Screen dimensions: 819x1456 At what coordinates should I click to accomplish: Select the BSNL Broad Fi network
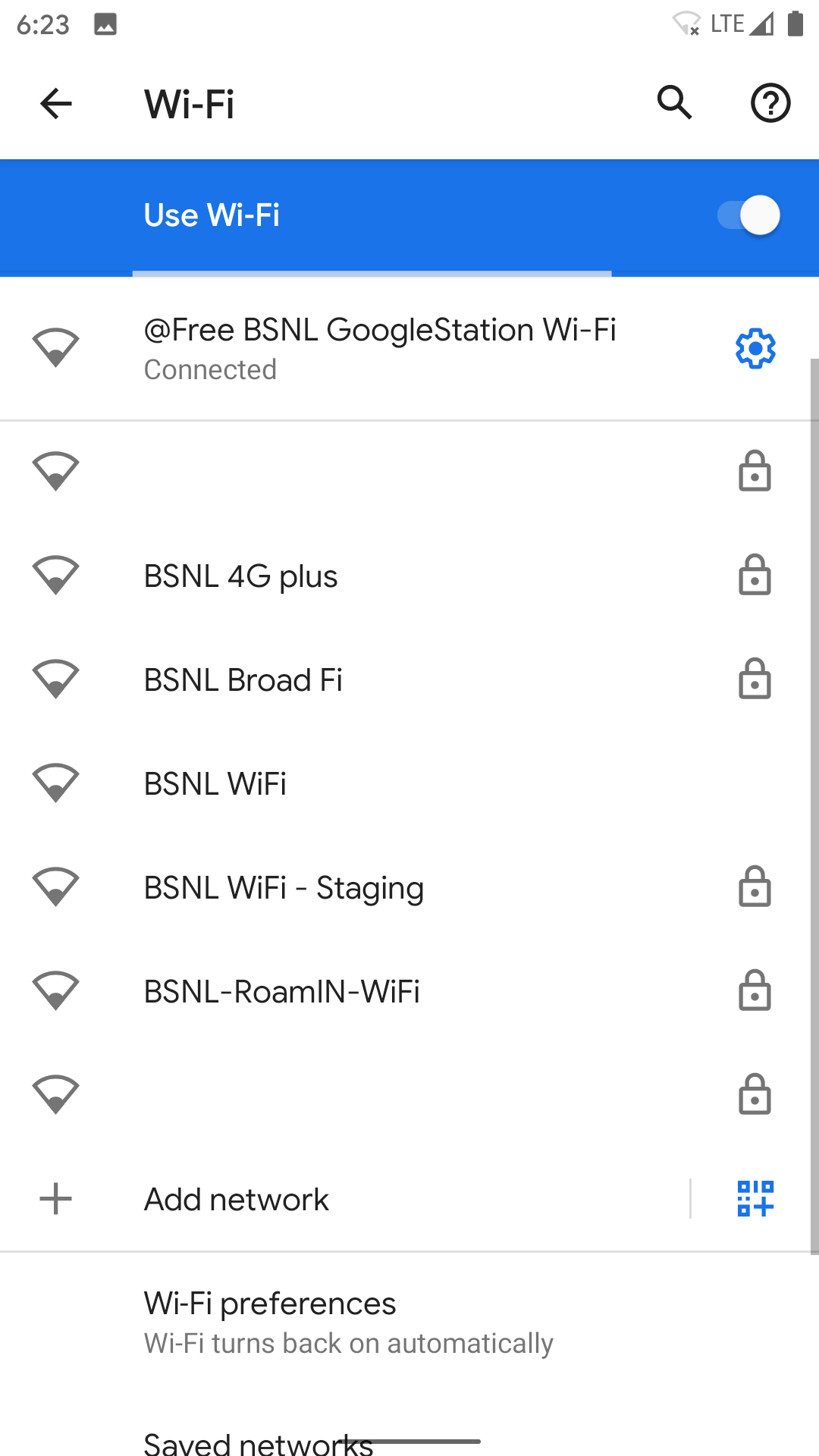click(x=243, y=680)
